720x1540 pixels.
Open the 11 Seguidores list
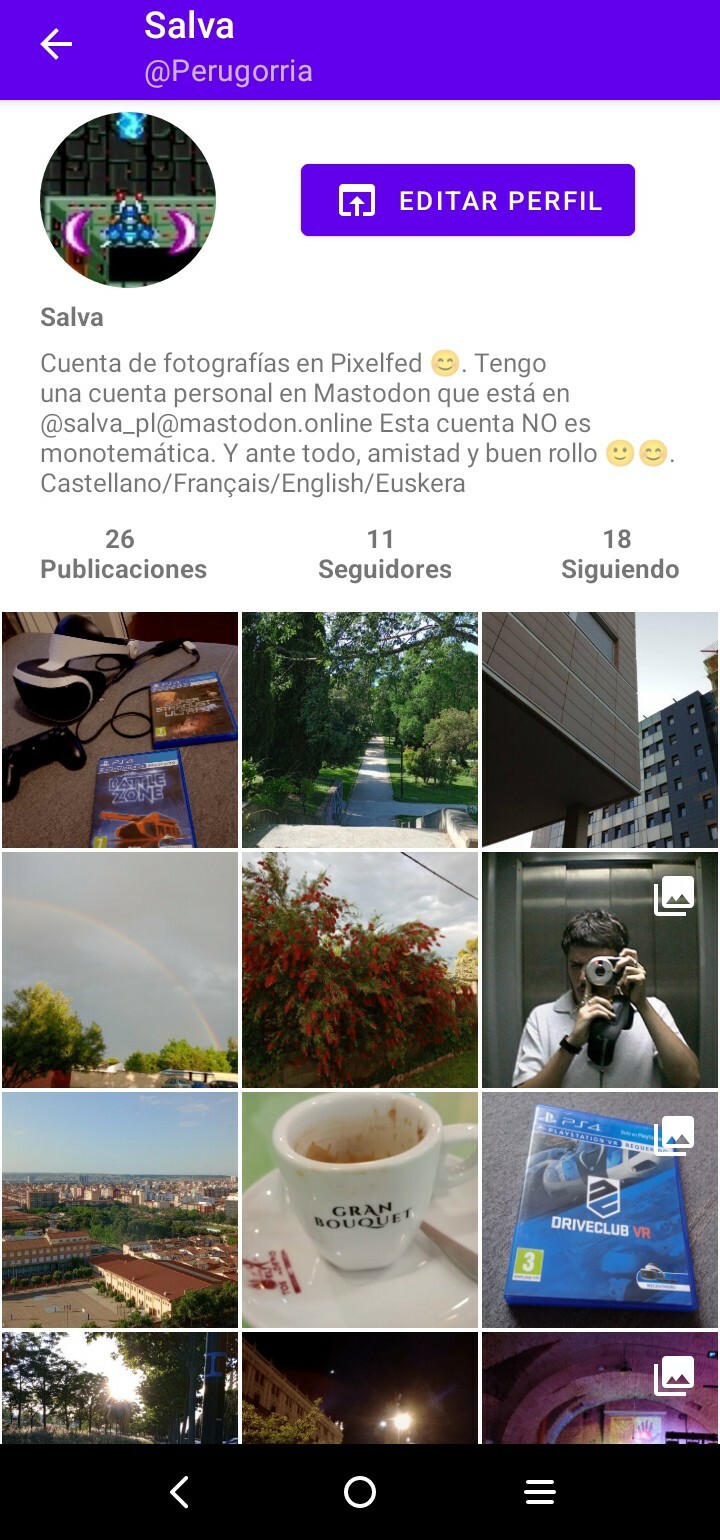(384, 554)
